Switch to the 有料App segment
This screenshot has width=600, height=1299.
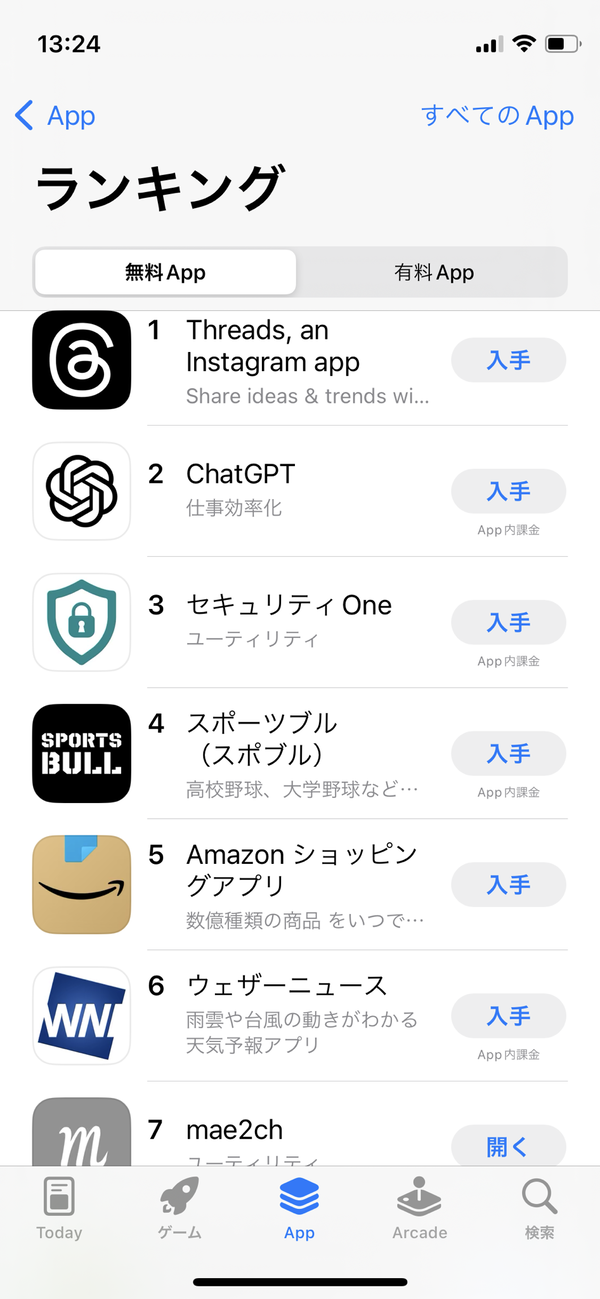click(433, 272)
